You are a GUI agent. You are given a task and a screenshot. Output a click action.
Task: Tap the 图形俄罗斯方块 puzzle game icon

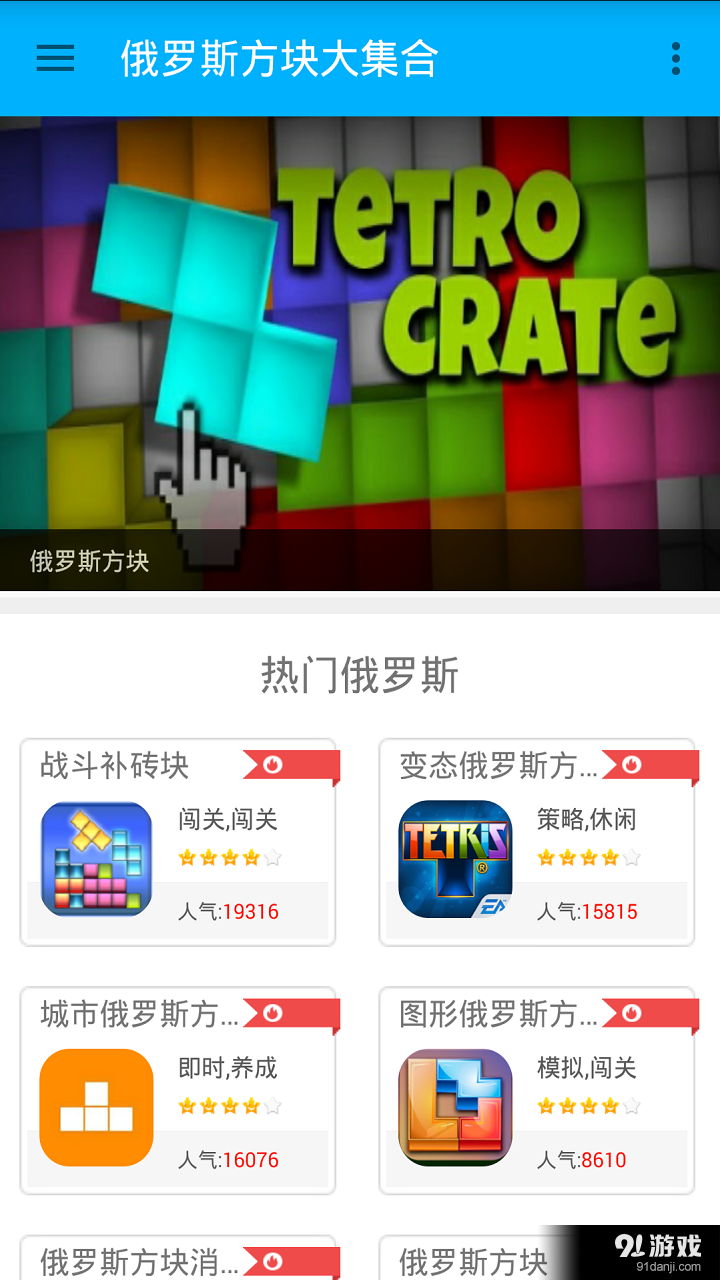pyautogui.click(x=456, y=1106)
